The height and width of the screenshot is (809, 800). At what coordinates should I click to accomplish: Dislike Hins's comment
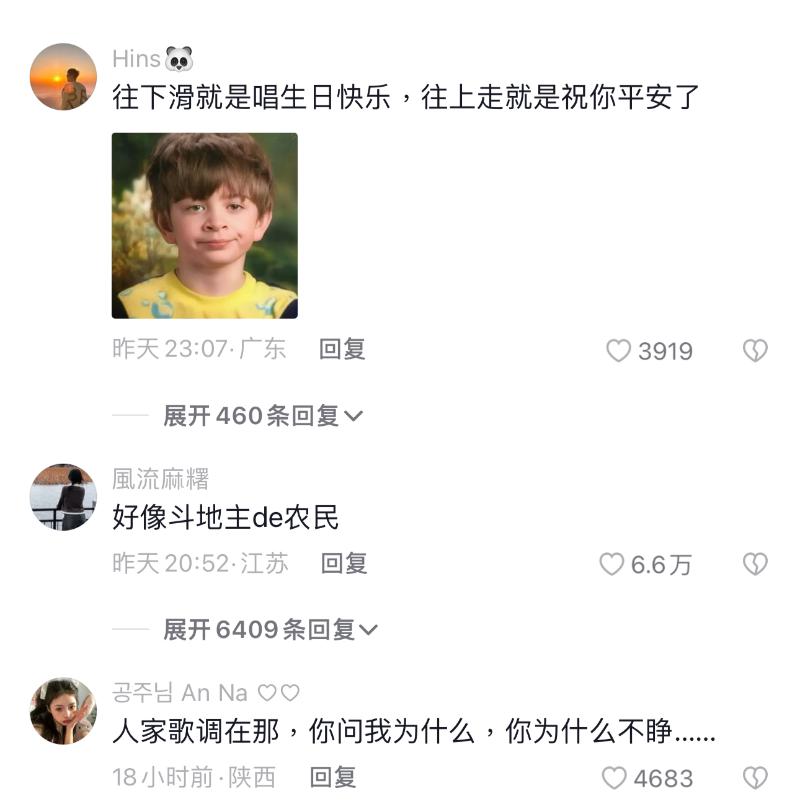coord(755,350)
